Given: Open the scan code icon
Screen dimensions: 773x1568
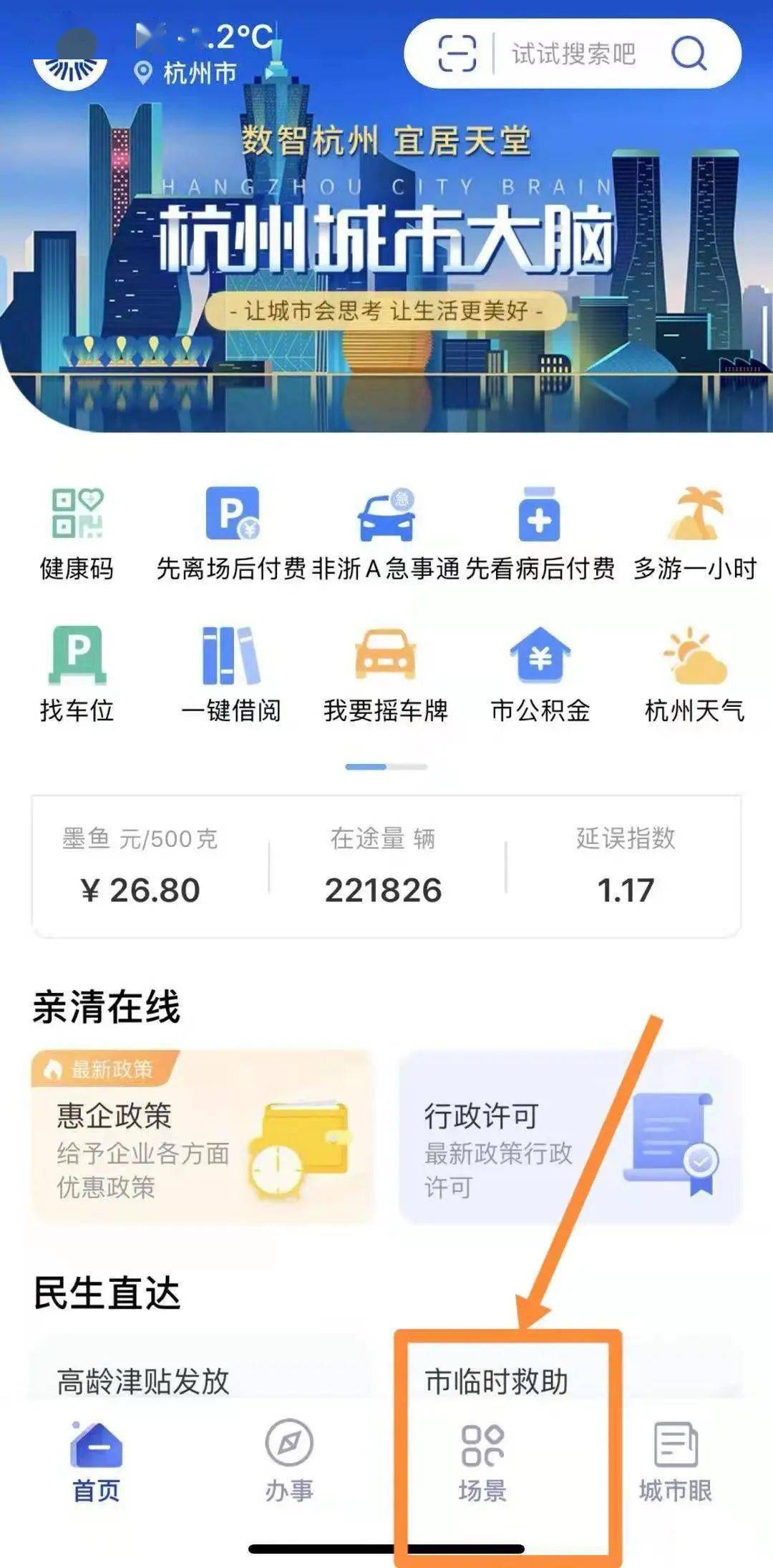Looking at the screenshot, I should coord(457,53).
